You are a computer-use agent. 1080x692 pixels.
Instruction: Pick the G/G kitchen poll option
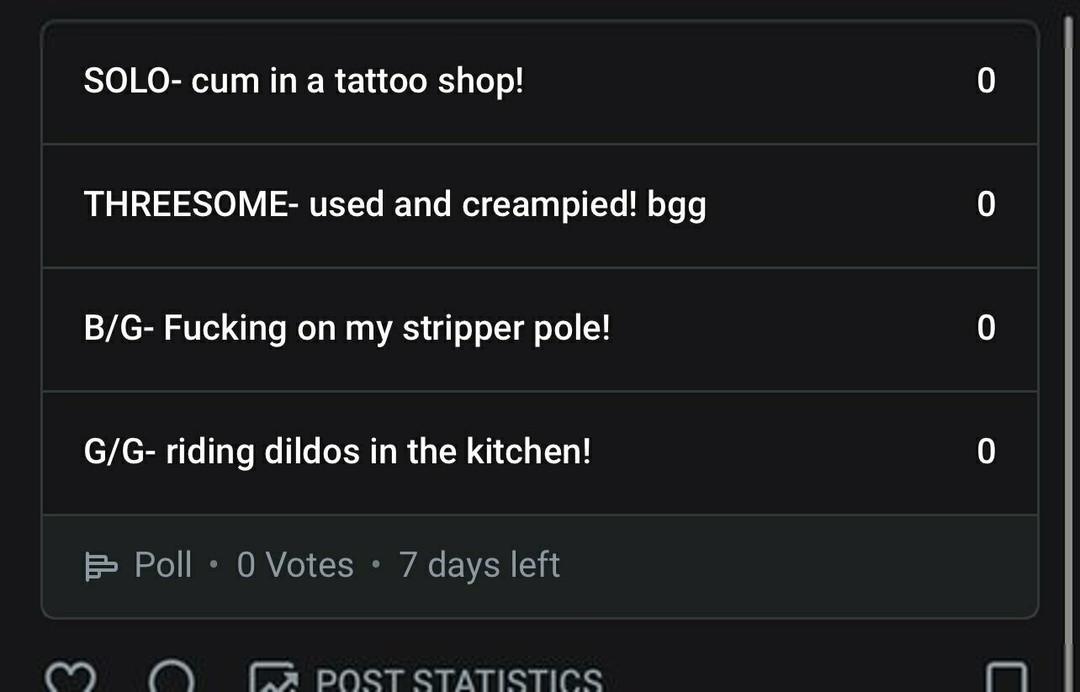tap(540, 452)
